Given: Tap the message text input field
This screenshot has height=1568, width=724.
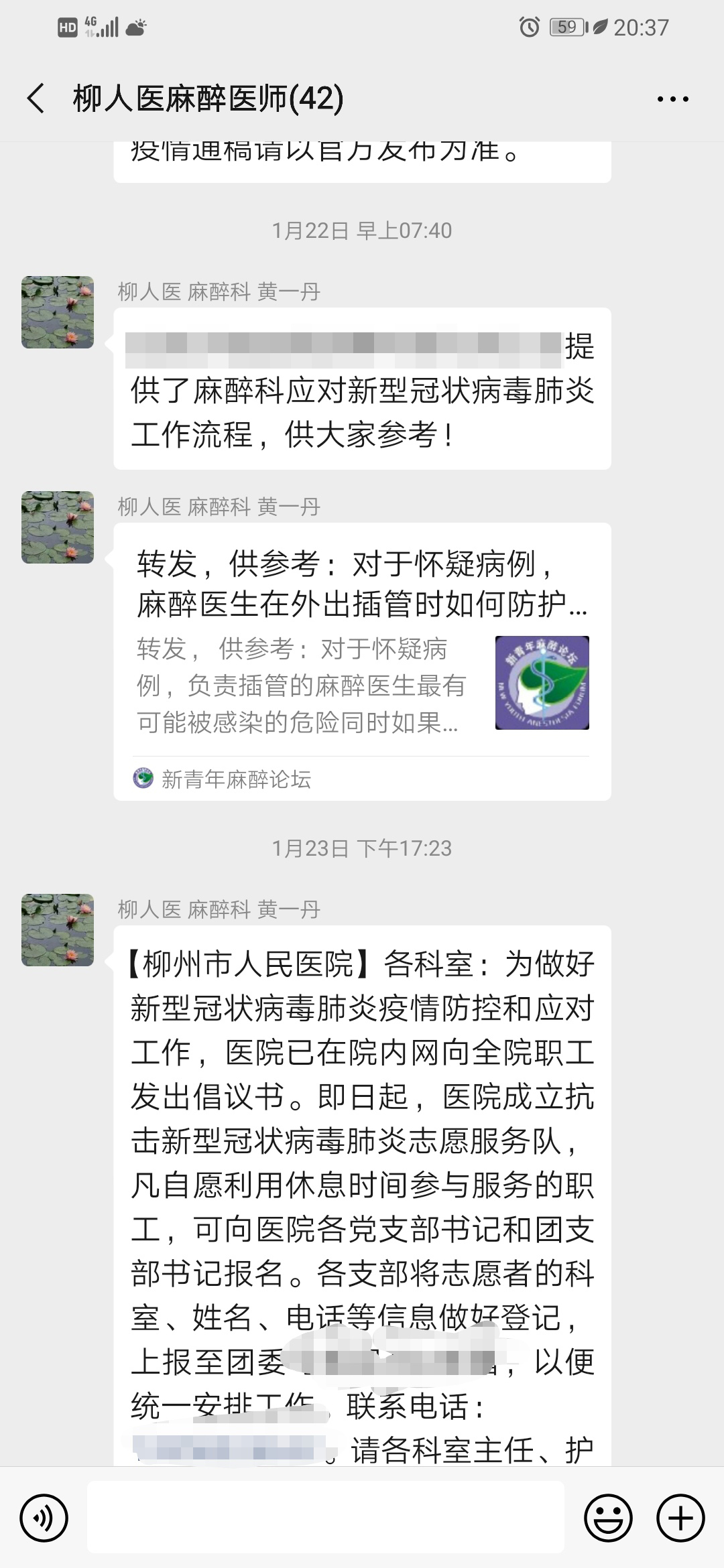Looking at the screenshot, I should tap(326, 1518).
